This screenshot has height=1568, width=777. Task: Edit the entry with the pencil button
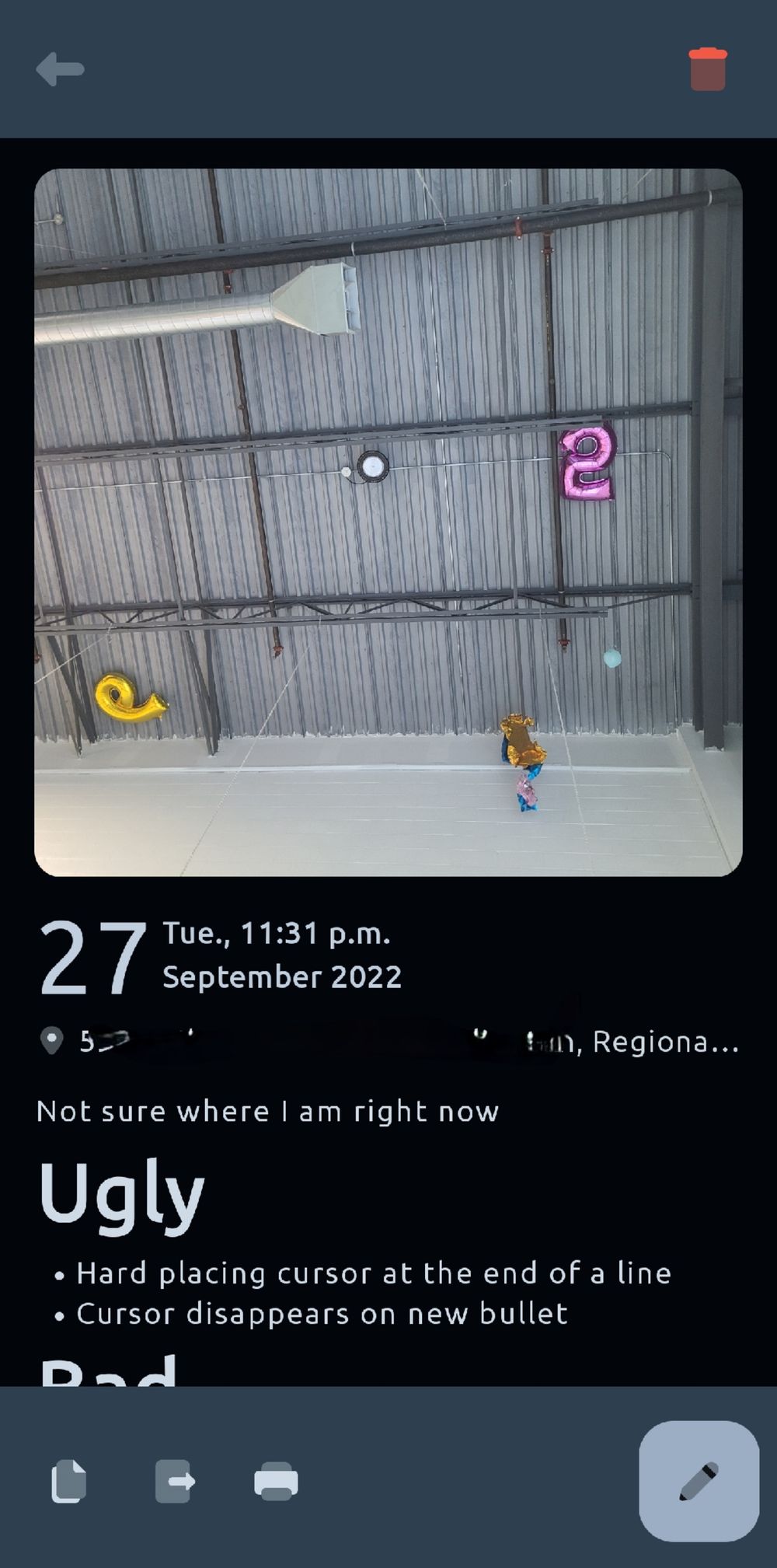click(698, 1481)
